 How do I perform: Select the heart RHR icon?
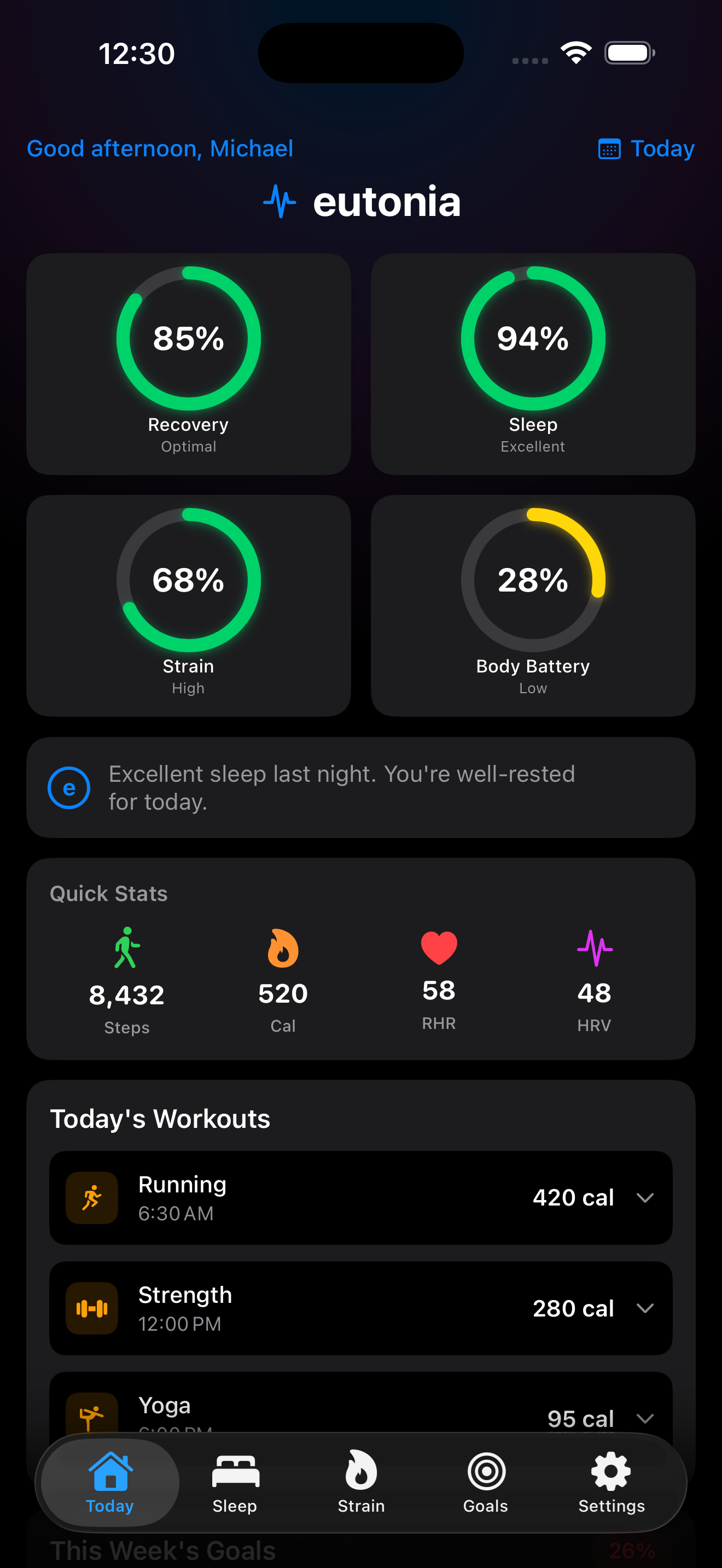438,947
